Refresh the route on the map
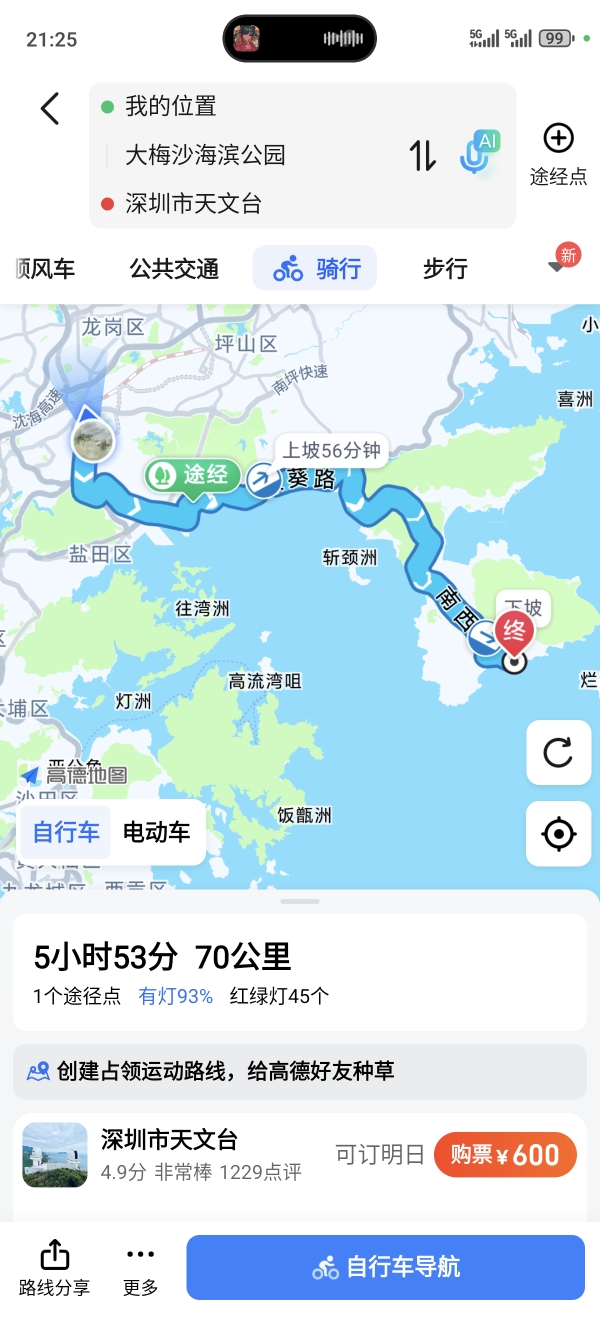600x1326 pixels. click(x=558, y=752)
